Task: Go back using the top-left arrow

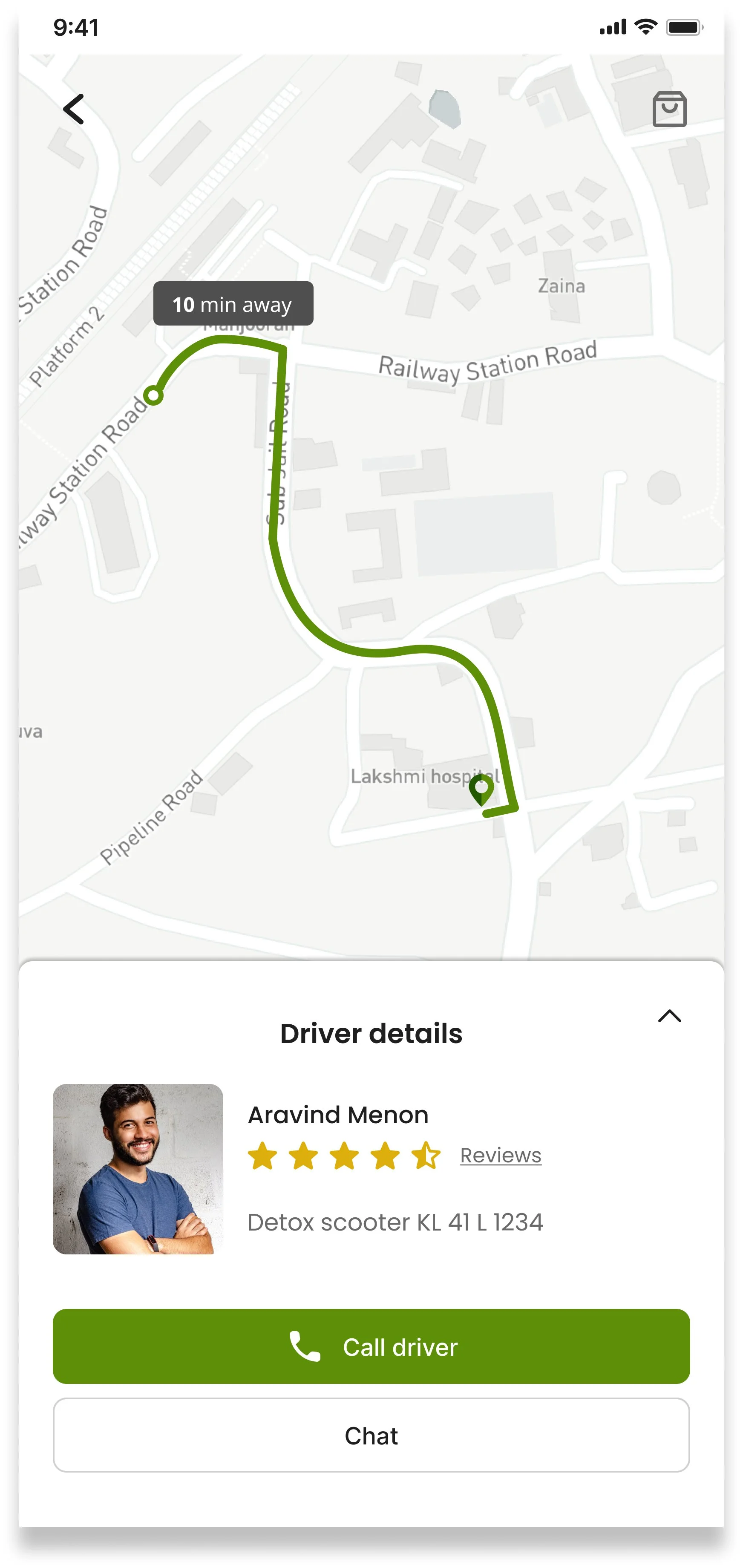Action: tap(74, 110)
